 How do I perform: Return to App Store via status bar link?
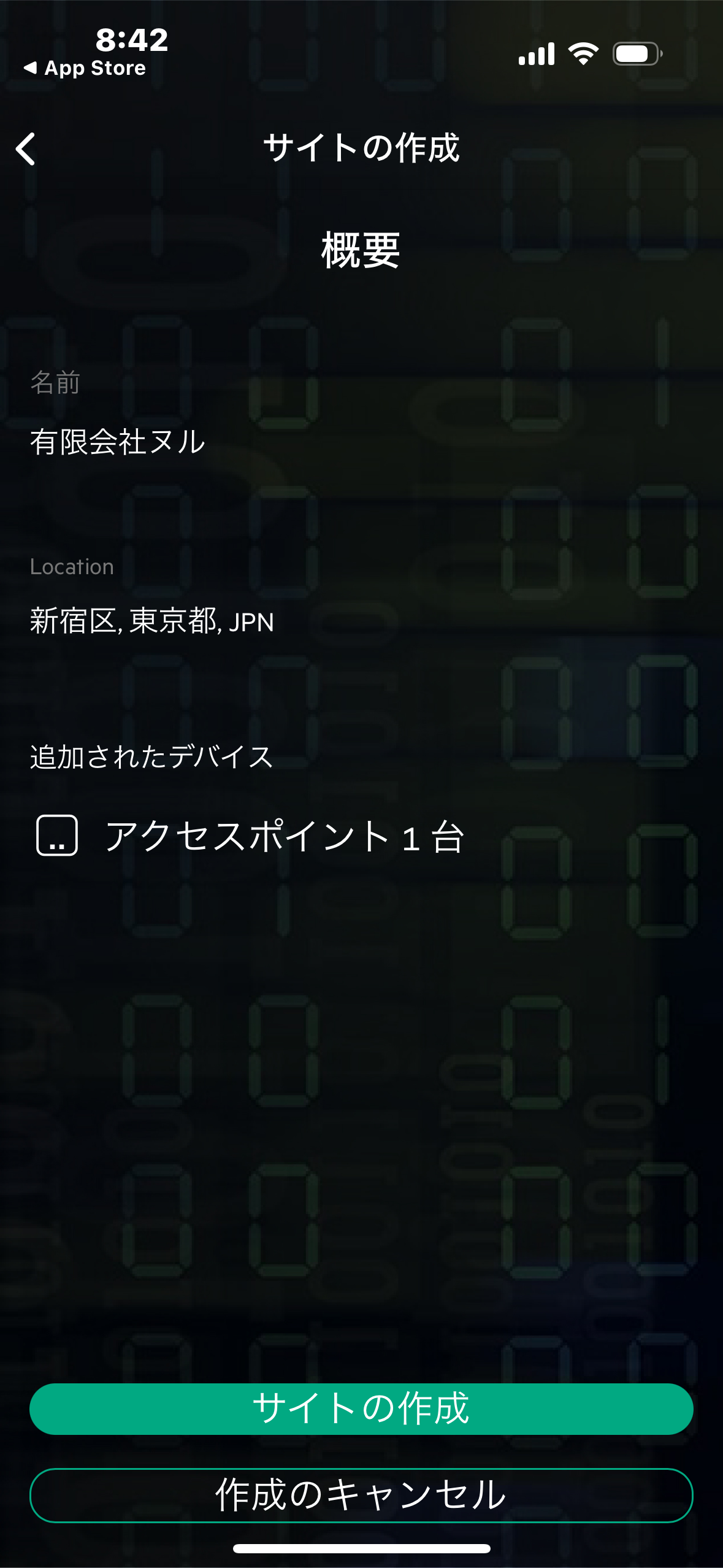[x=85, y=68]
